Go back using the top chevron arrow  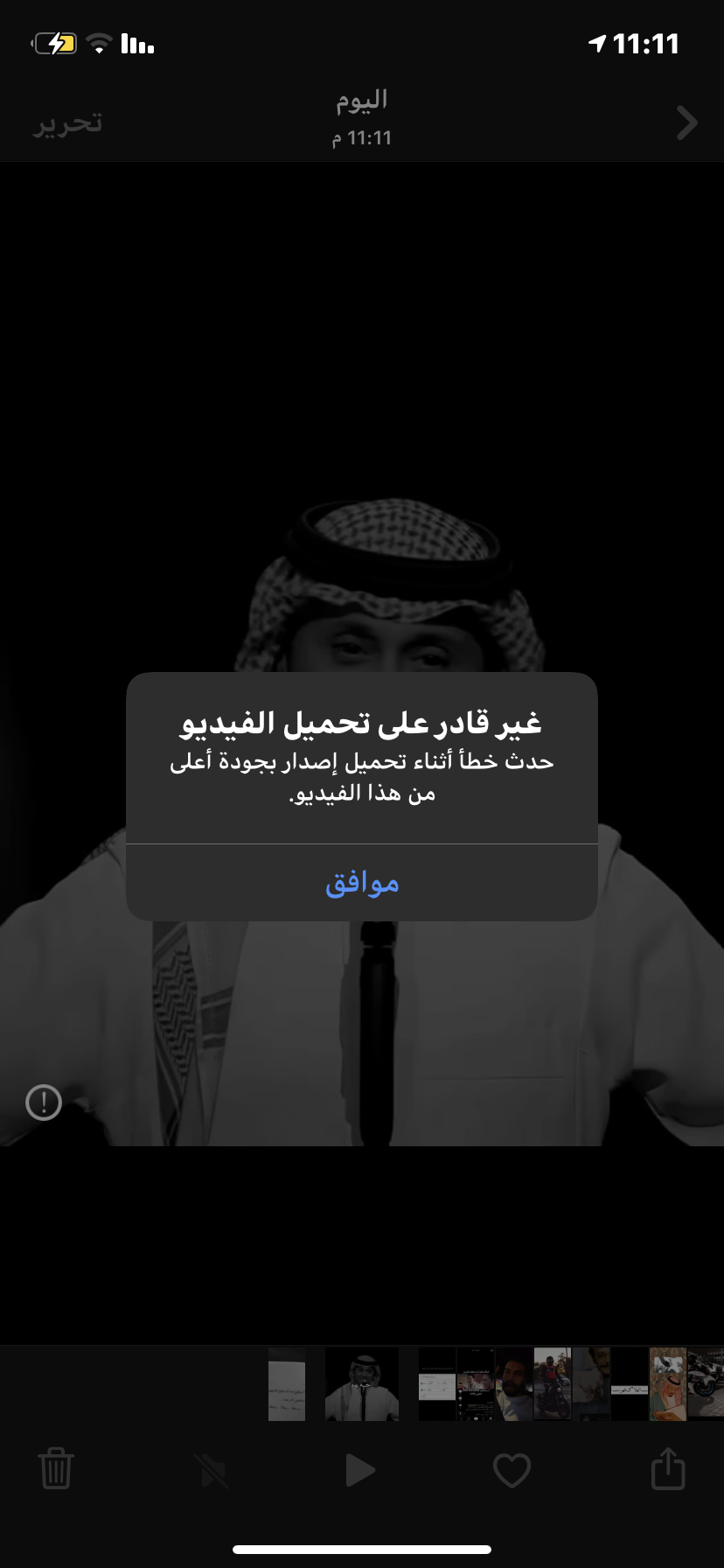tap(686, 123)
